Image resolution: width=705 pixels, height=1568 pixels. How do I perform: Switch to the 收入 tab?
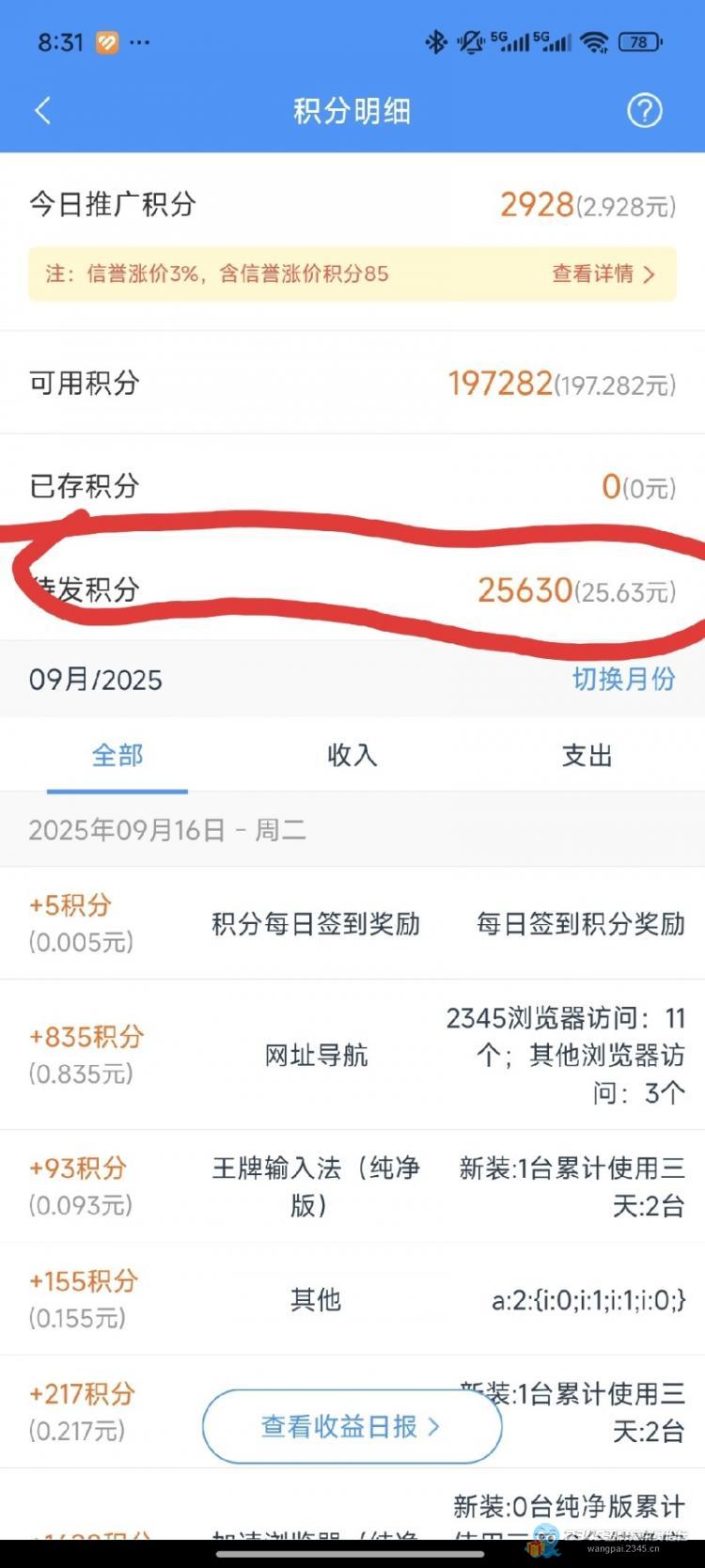[x=352, y=755]
